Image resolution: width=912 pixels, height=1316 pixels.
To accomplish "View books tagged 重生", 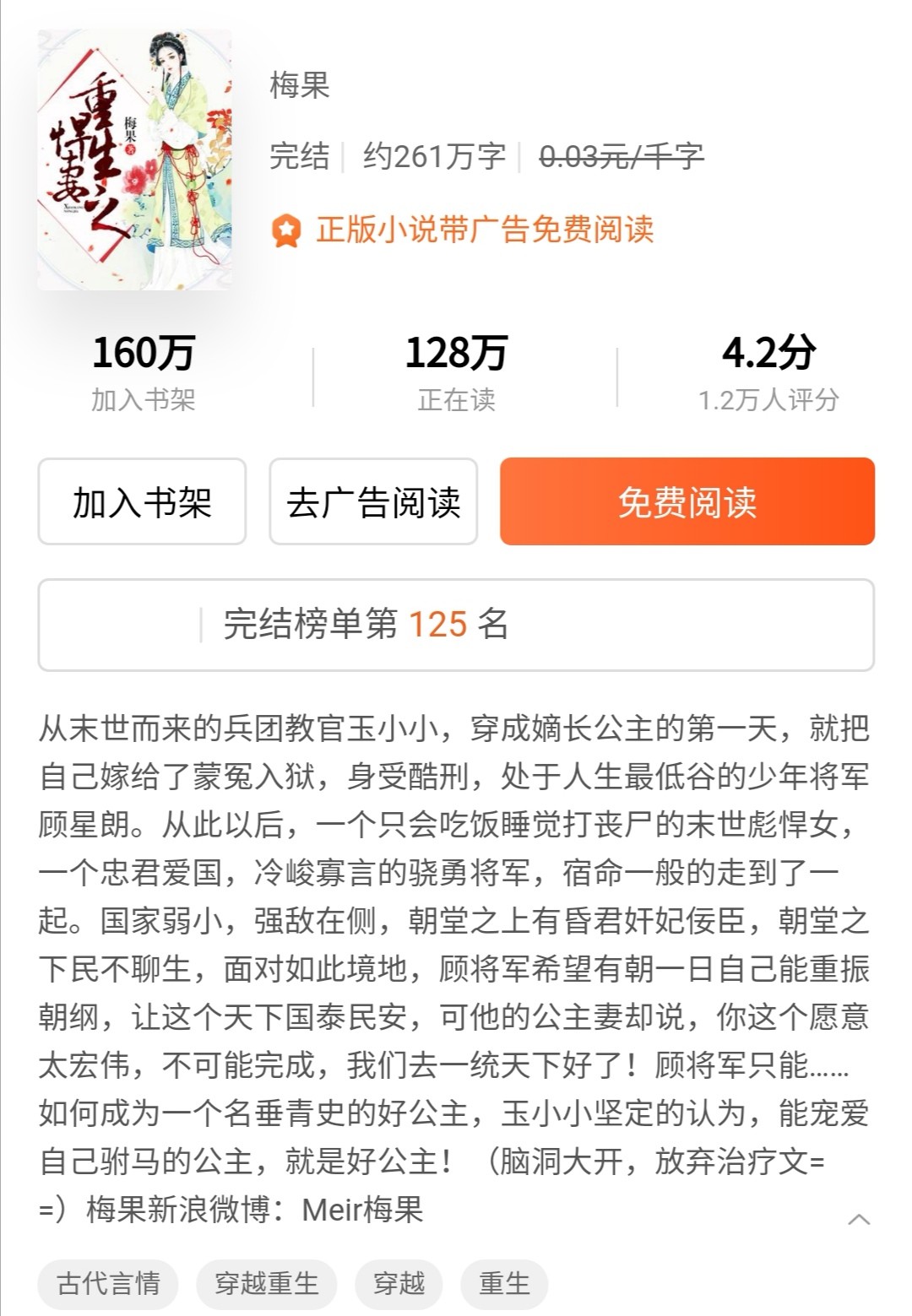I will 504,1284.
